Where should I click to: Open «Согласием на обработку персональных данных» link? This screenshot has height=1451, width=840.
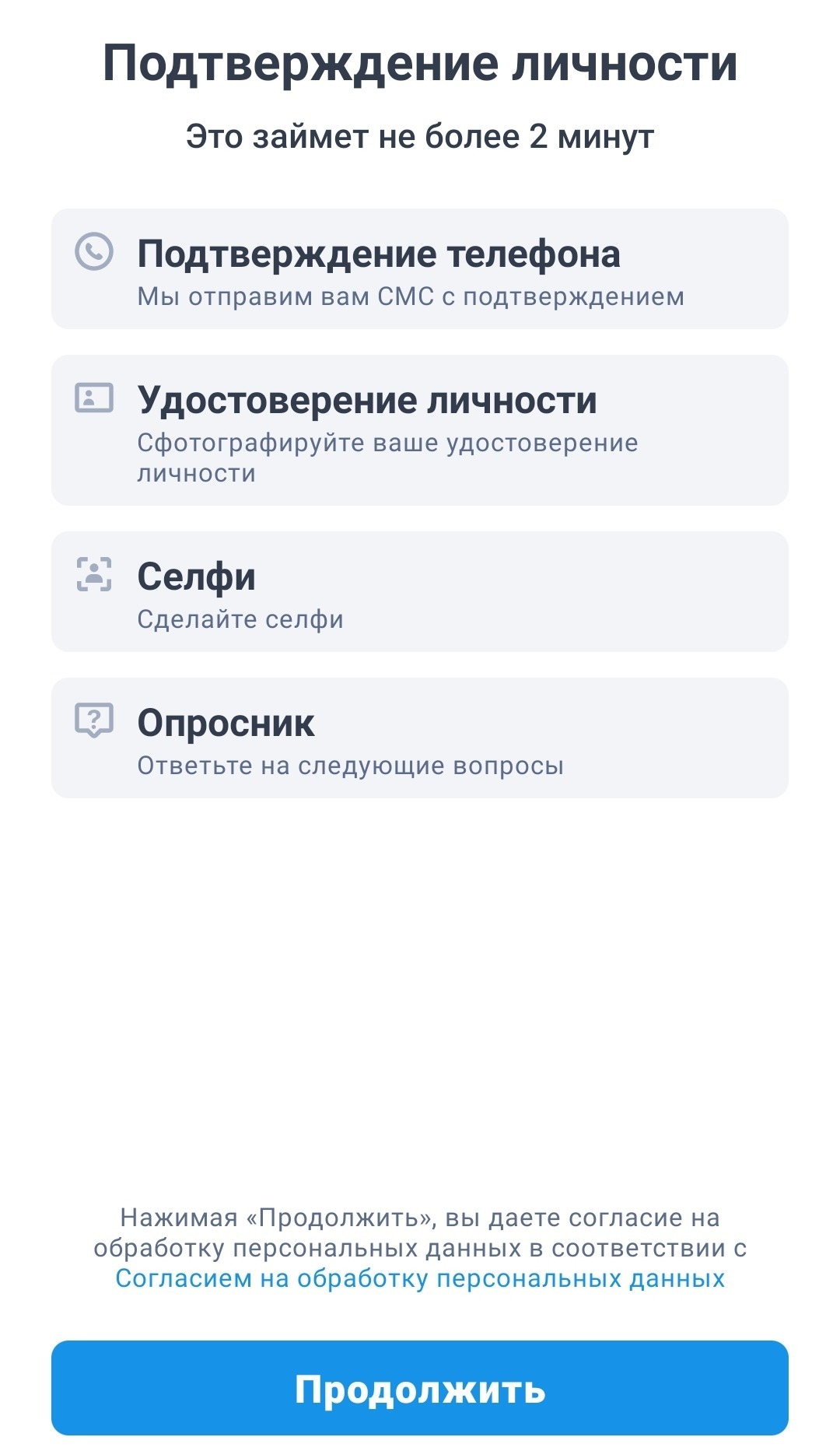point(420,1278)
